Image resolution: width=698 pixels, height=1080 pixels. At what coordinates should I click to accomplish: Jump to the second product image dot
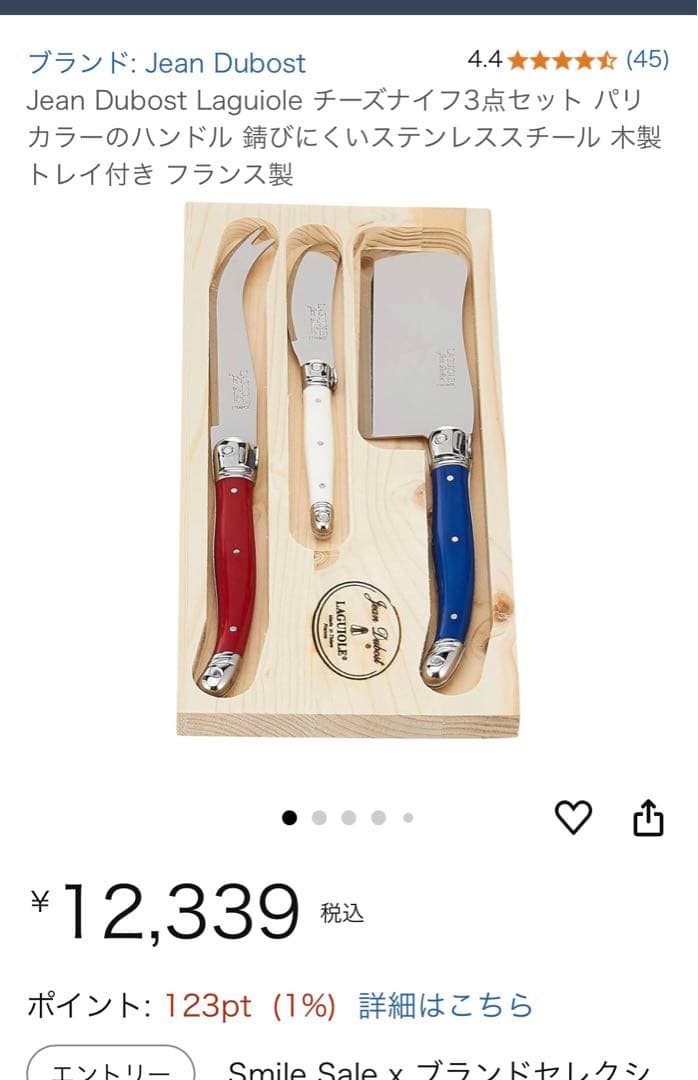319,818
